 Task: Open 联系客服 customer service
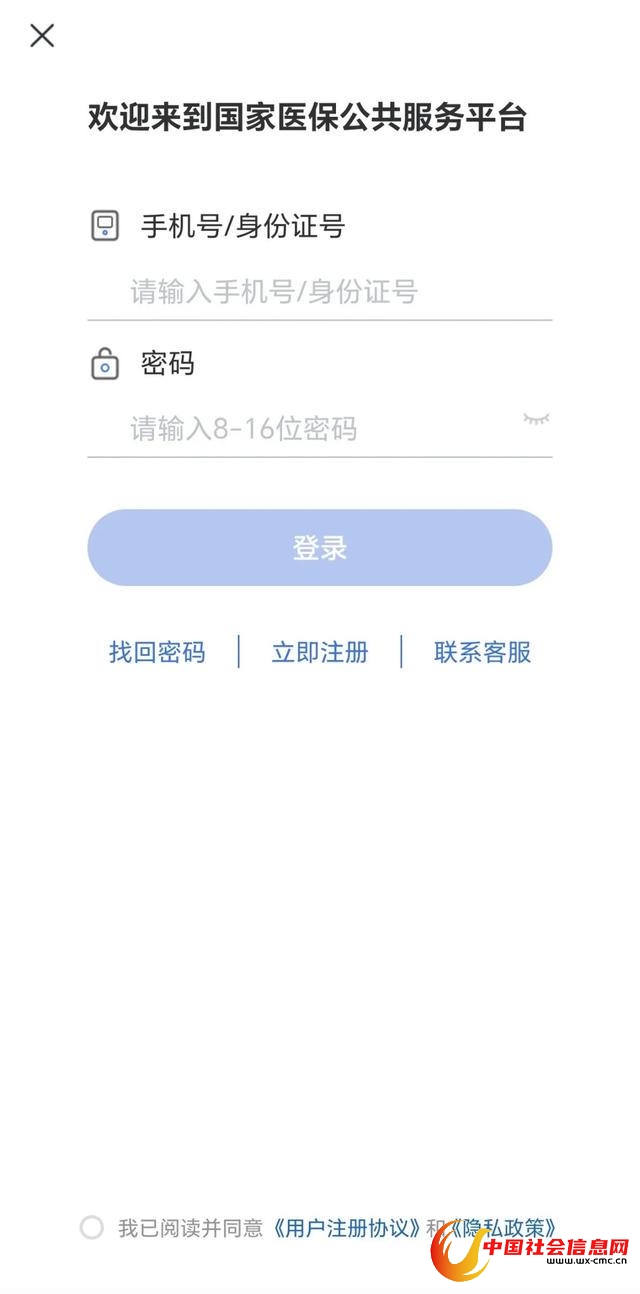482,653
